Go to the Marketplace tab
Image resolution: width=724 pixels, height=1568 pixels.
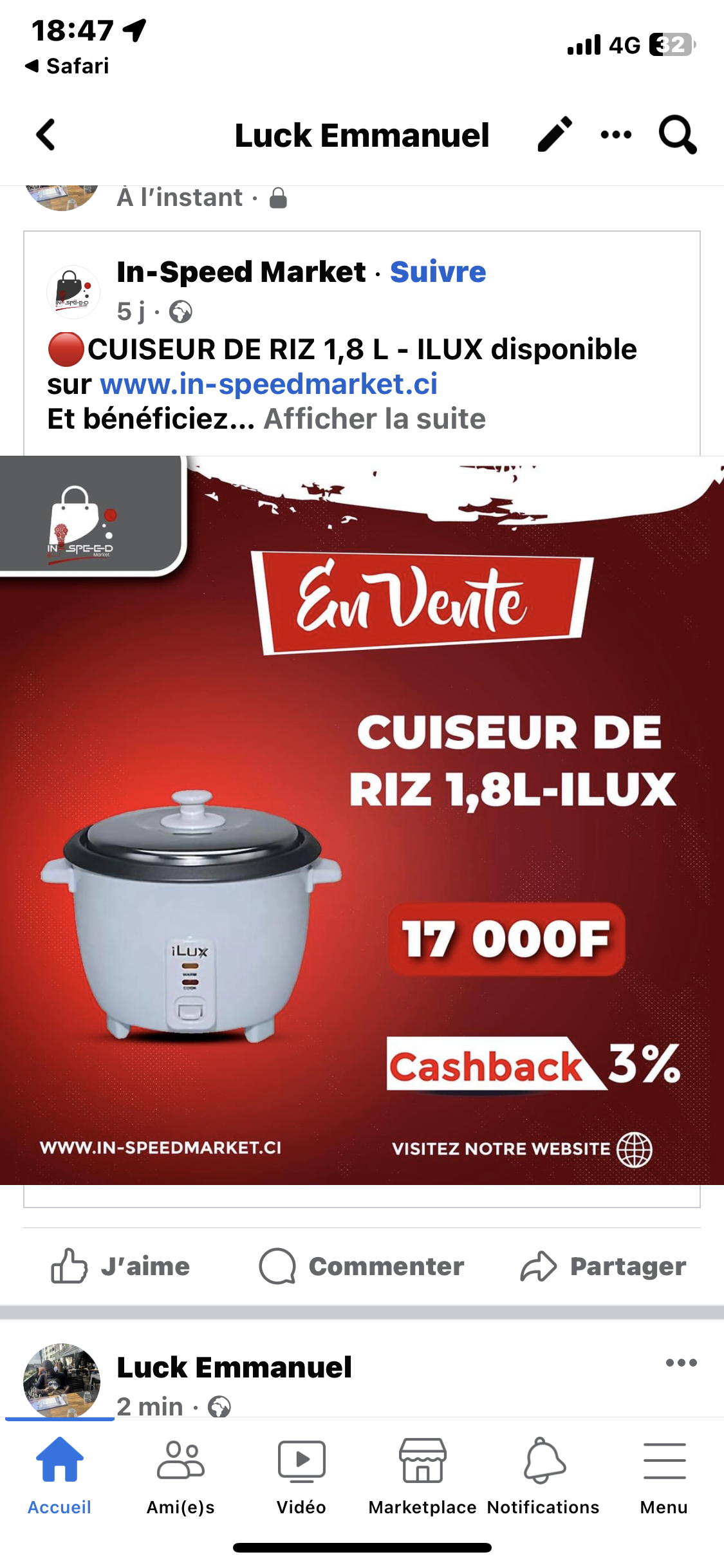click(422, 1475)
